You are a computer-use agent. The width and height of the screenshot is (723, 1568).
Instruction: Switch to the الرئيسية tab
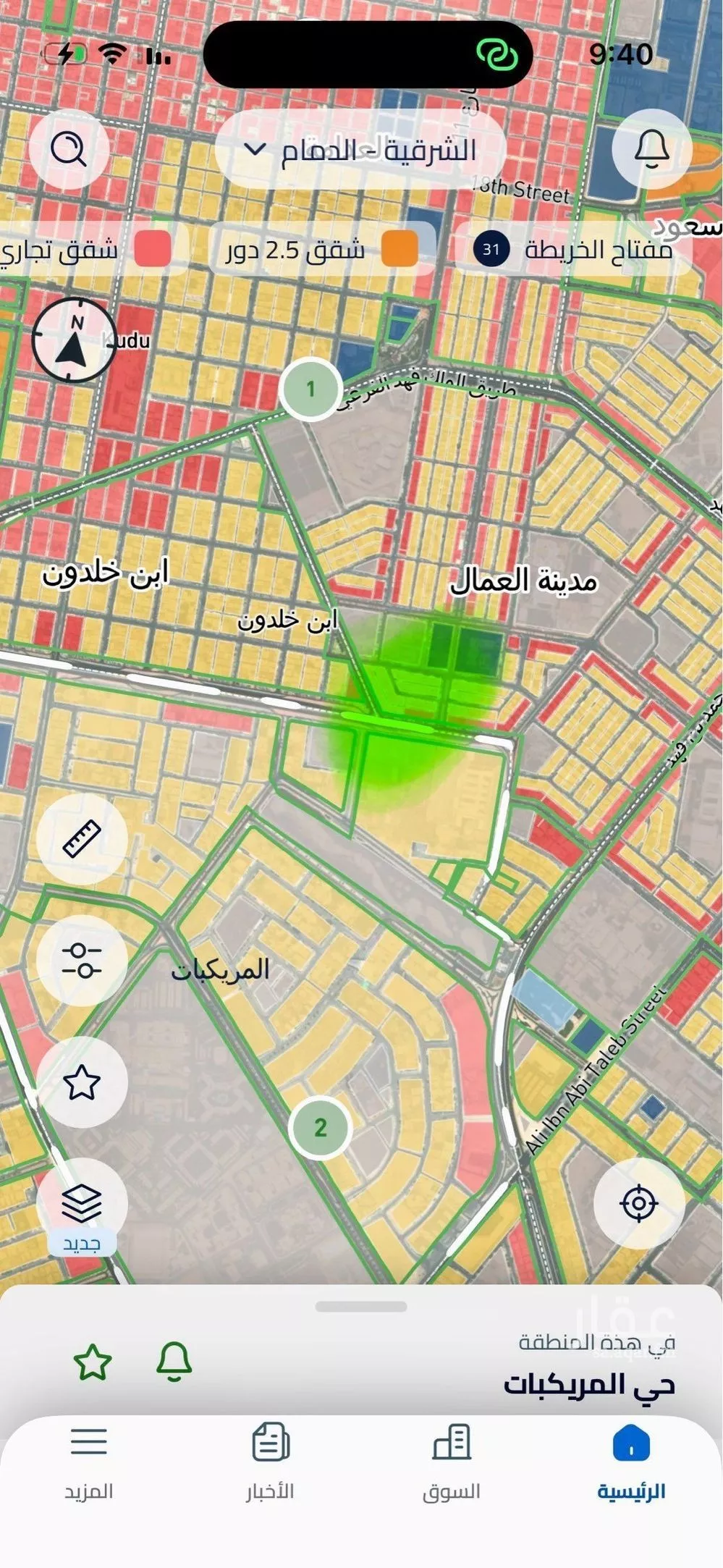[631, 1459]
